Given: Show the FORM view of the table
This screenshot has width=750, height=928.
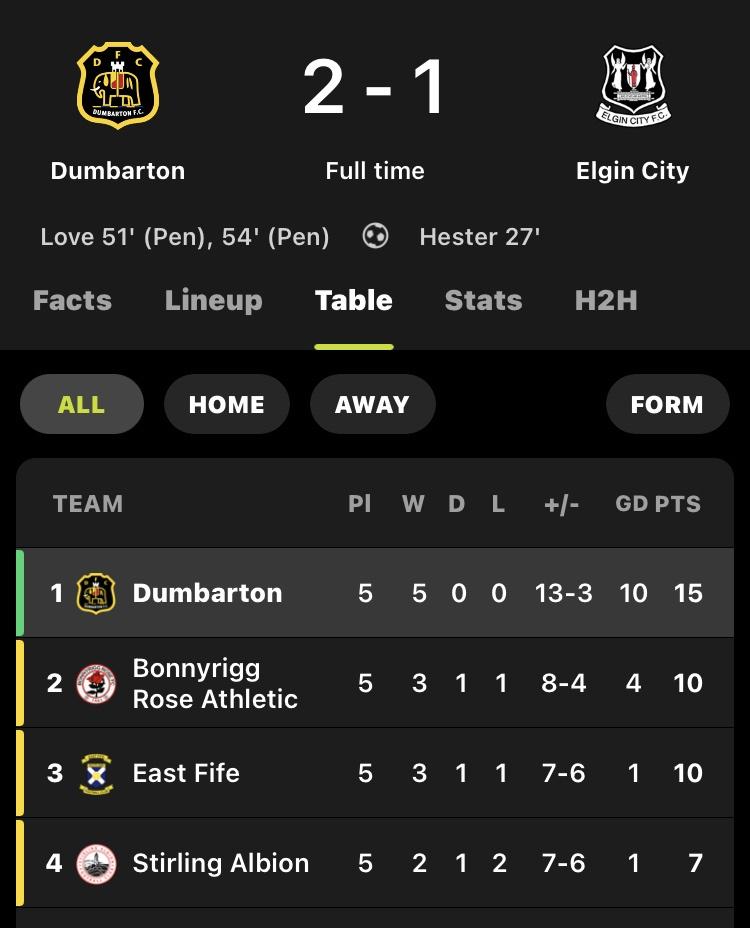Looking at the screenshot, I should (x=667, y=404).
